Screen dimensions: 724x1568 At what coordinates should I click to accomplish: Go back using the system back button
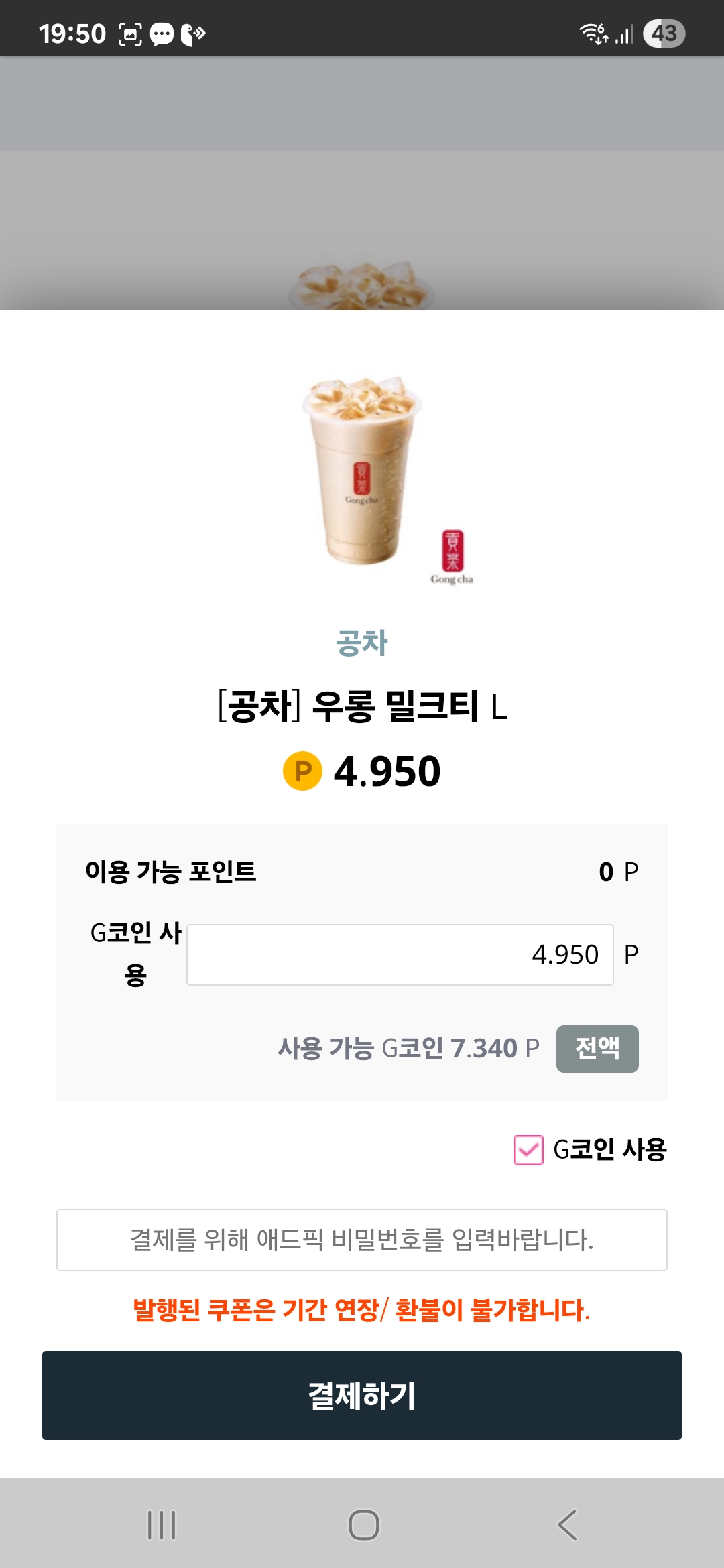567,1525
